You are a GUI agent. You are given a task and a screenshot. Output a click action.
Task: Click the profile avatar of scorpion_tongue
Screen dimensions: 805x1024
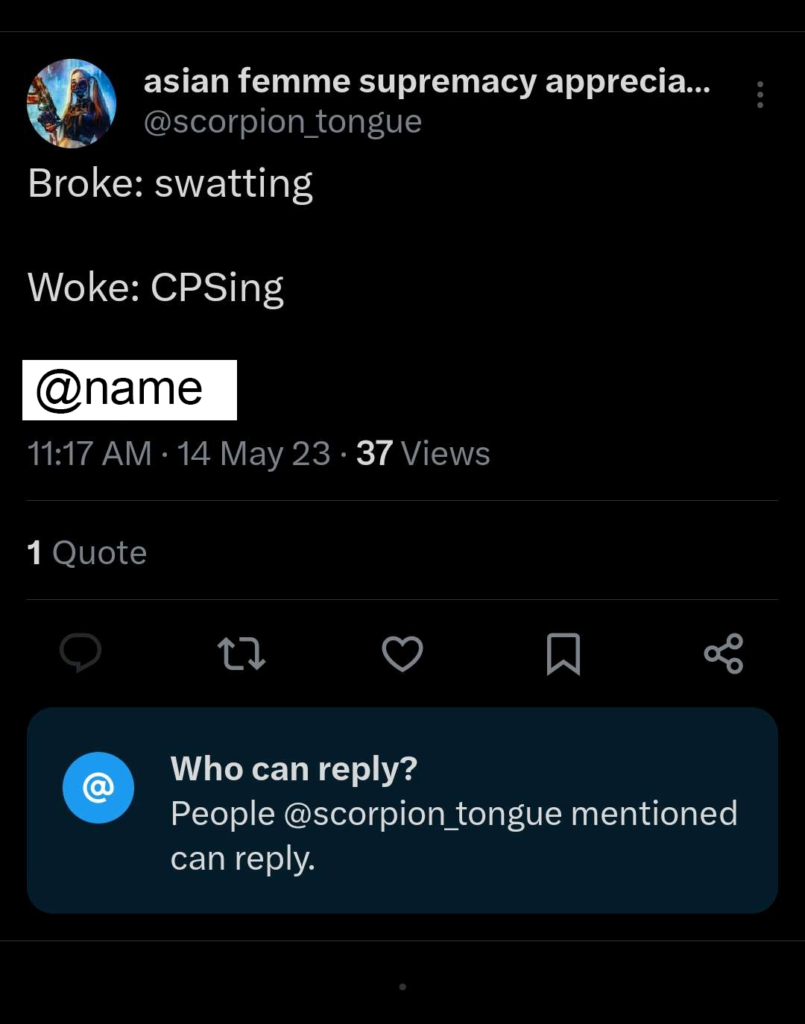[71, 103]
